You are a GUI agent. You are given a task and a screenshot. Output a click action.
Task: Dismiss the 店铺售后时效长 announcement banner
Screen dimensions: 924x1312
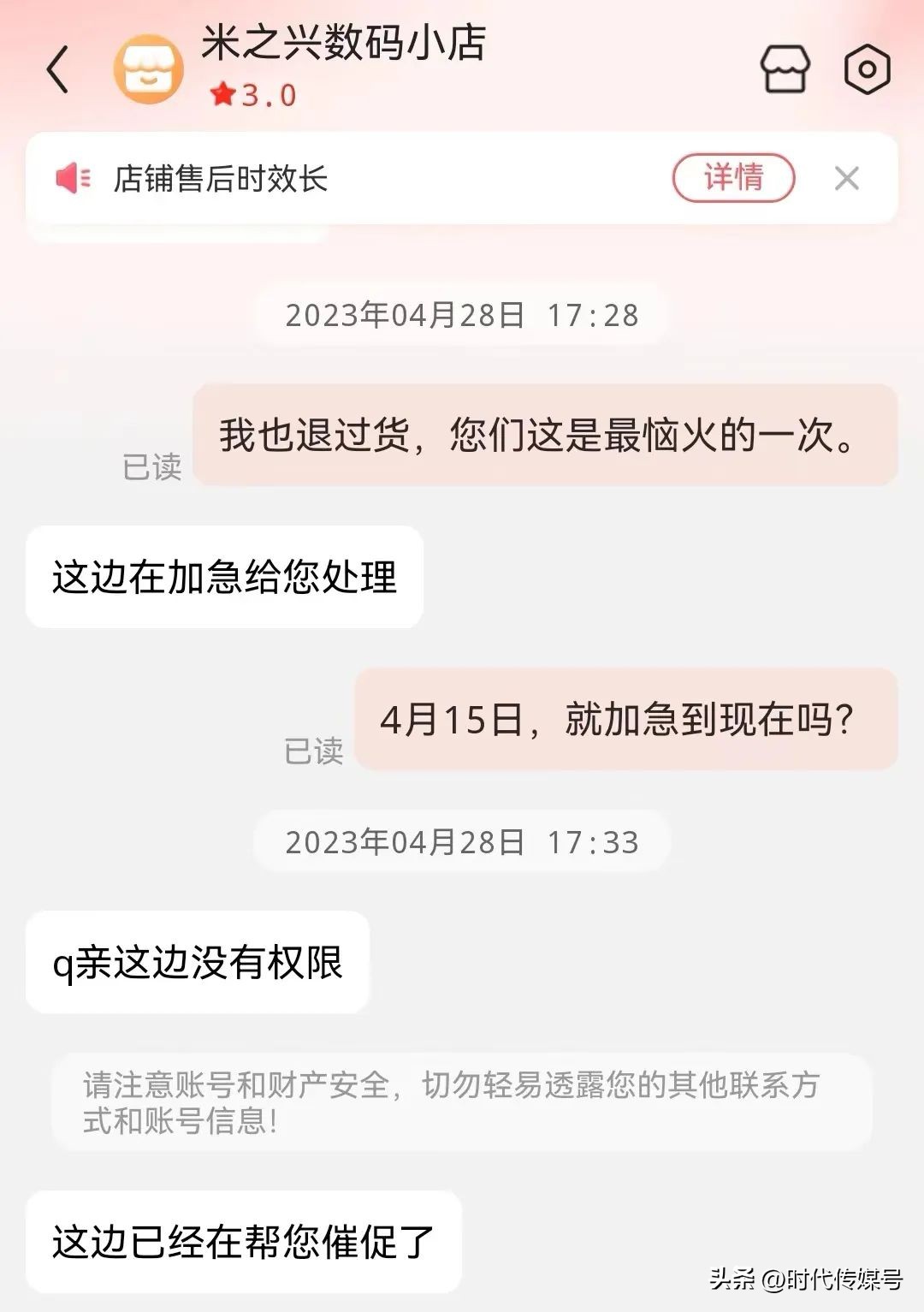[847, 177]
